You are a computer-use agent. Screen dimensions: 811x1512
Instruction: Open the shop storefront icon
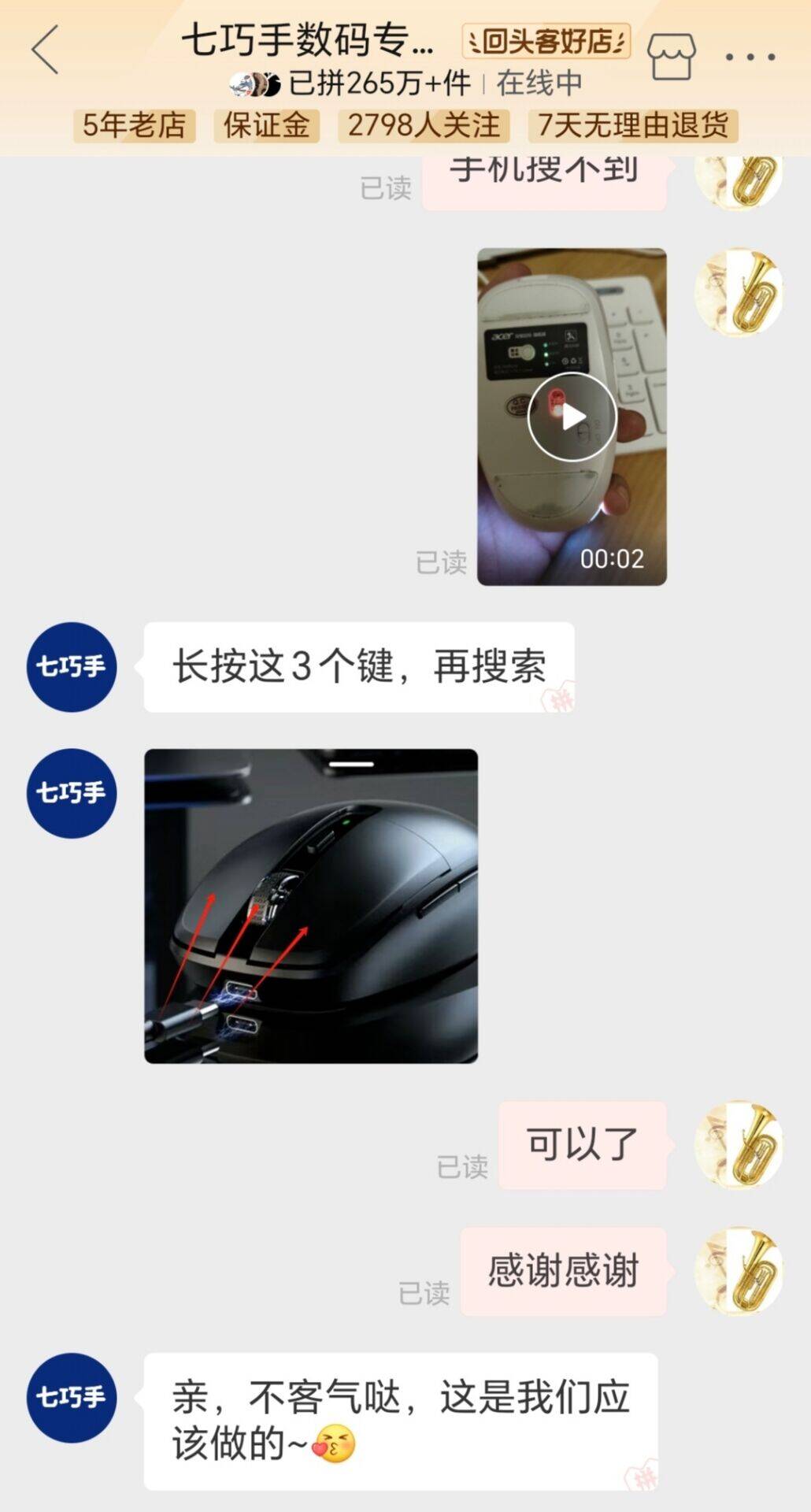[672, 56]
